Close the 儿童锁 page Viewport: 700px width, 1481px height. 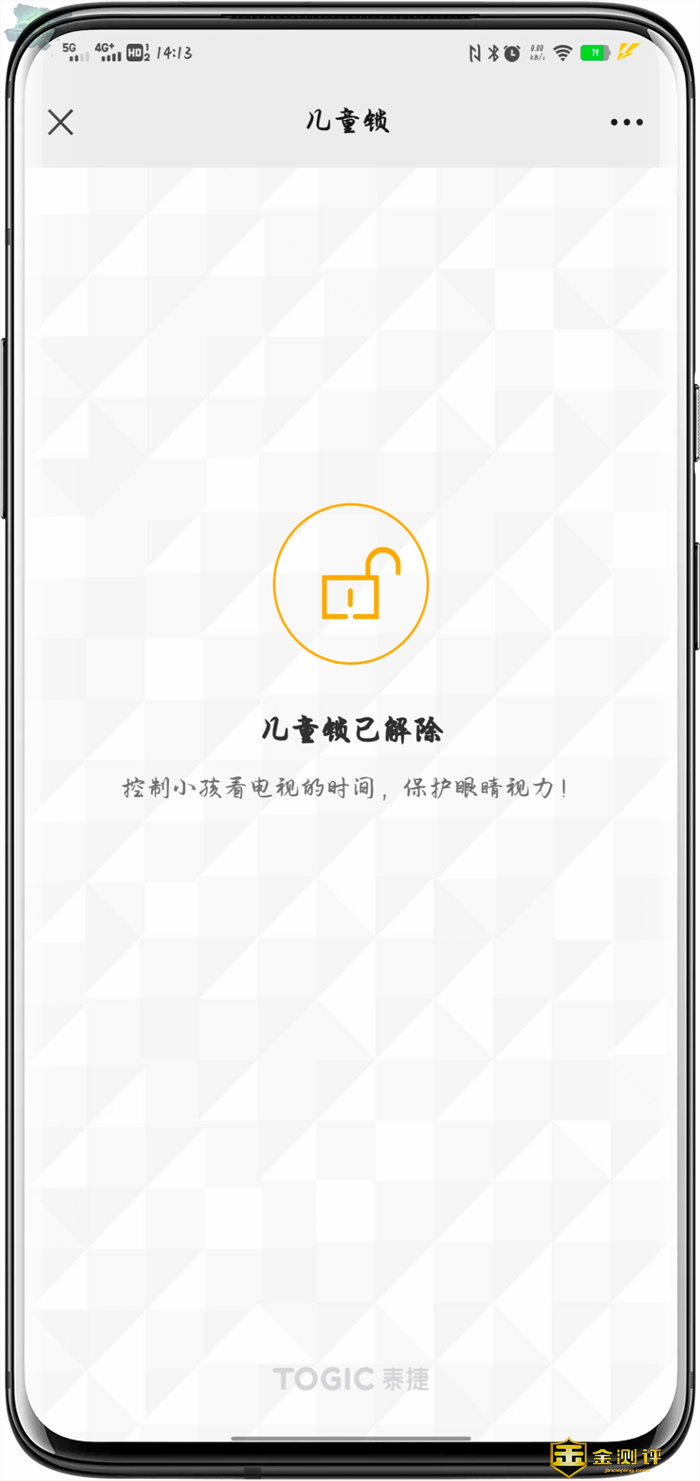pyautogui.click(x=61, y=122)
